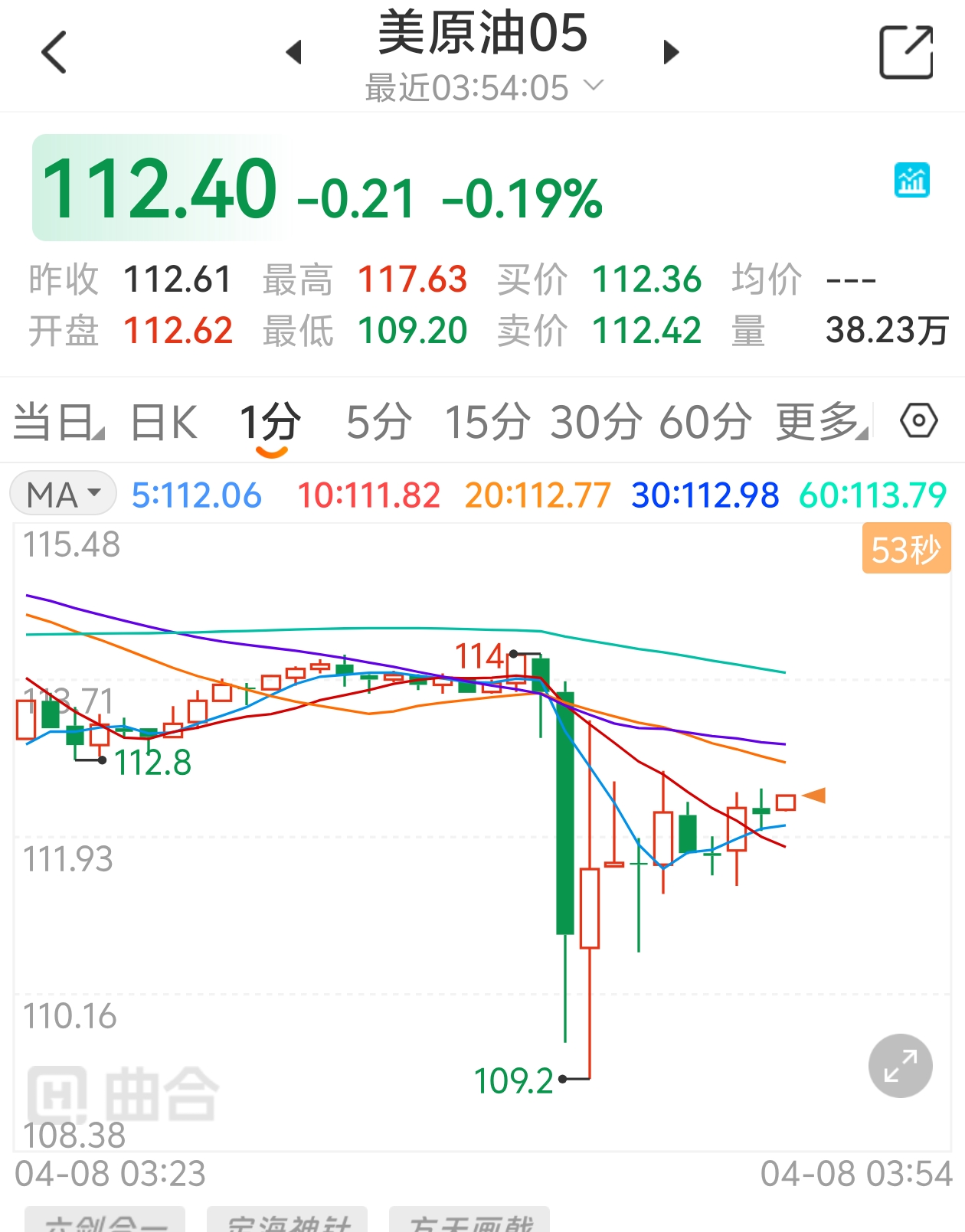The height and width of the screenshot is (1232, 965).
Task: Share this quote page
Action: (906, 52)
